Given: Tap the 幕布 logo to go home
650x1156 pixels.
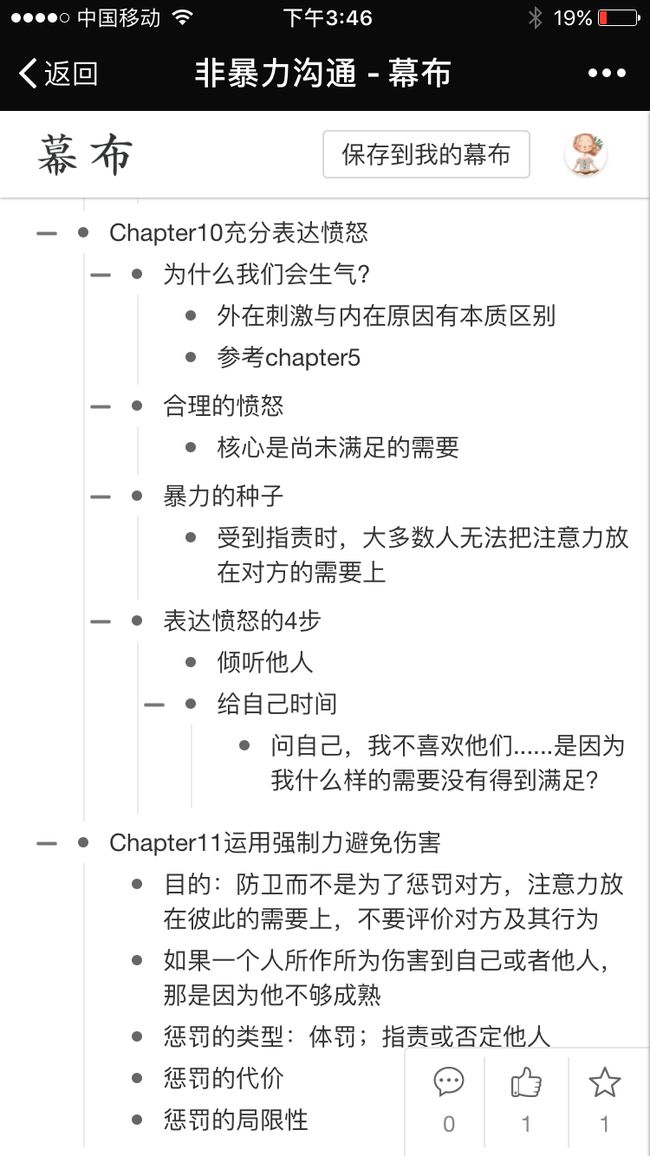Looking at the screenshot, I should [85, 156].
